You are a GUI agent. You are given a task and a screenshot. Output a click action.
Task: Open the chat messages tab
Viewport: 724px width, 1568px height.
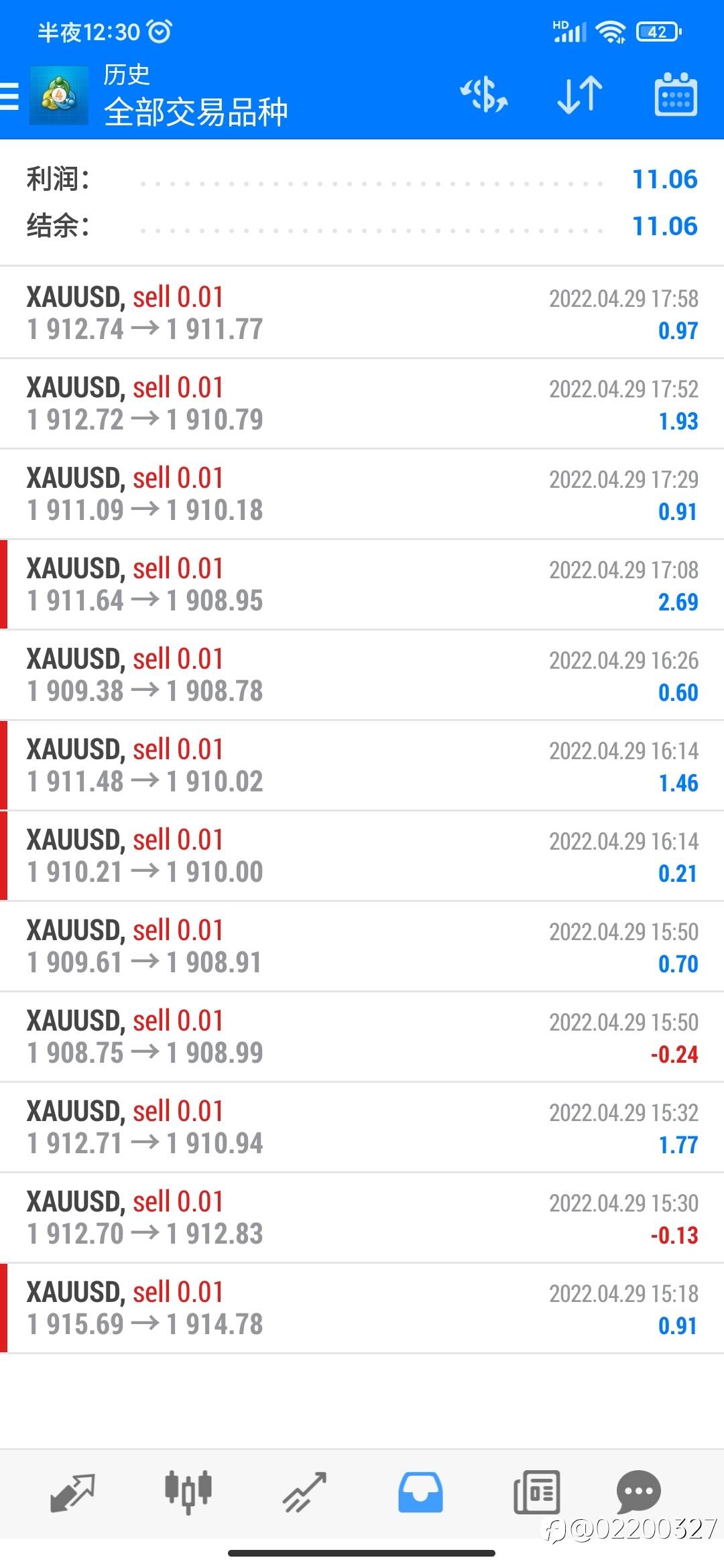click(638, 1492)
